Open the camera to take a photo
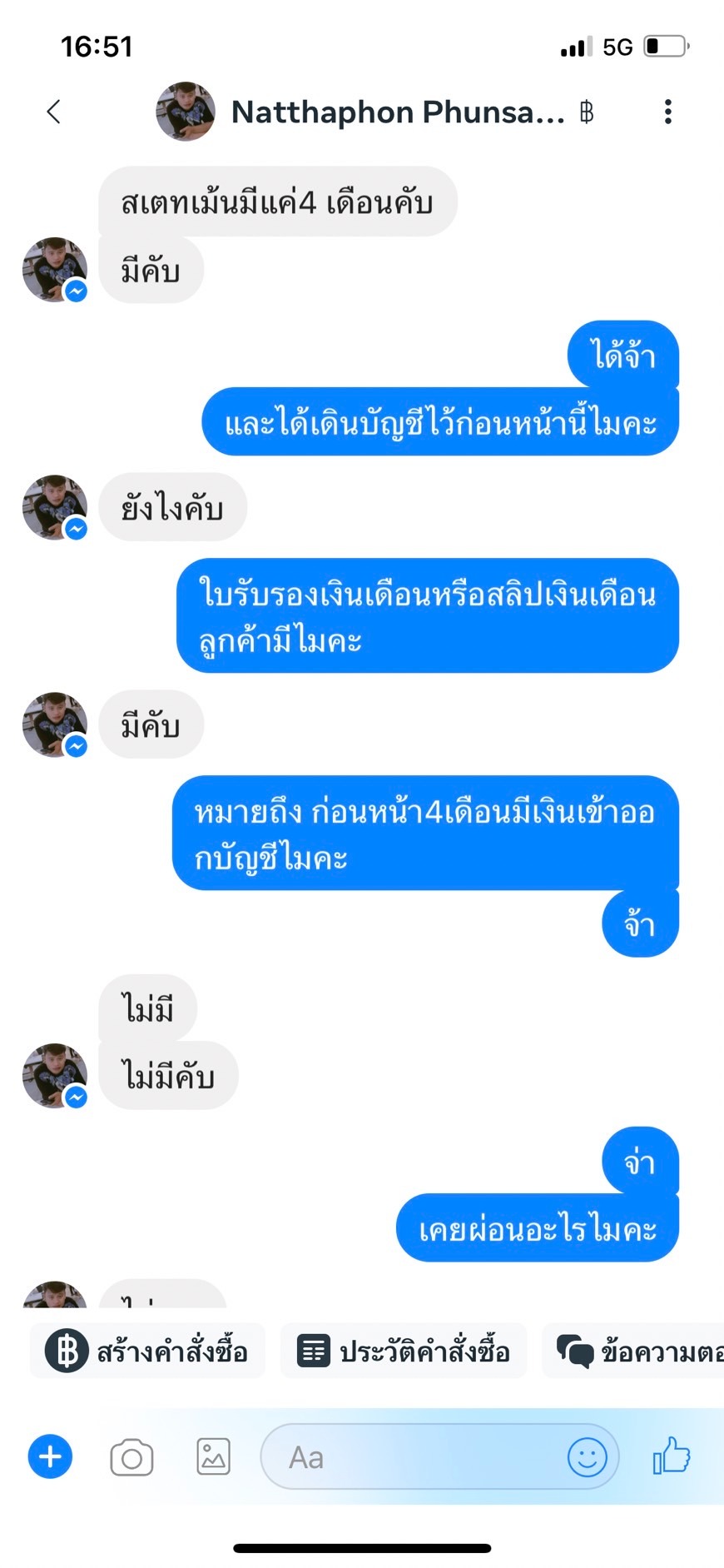The height and width of the screenshot is (1568, 724). (131, 1457)
